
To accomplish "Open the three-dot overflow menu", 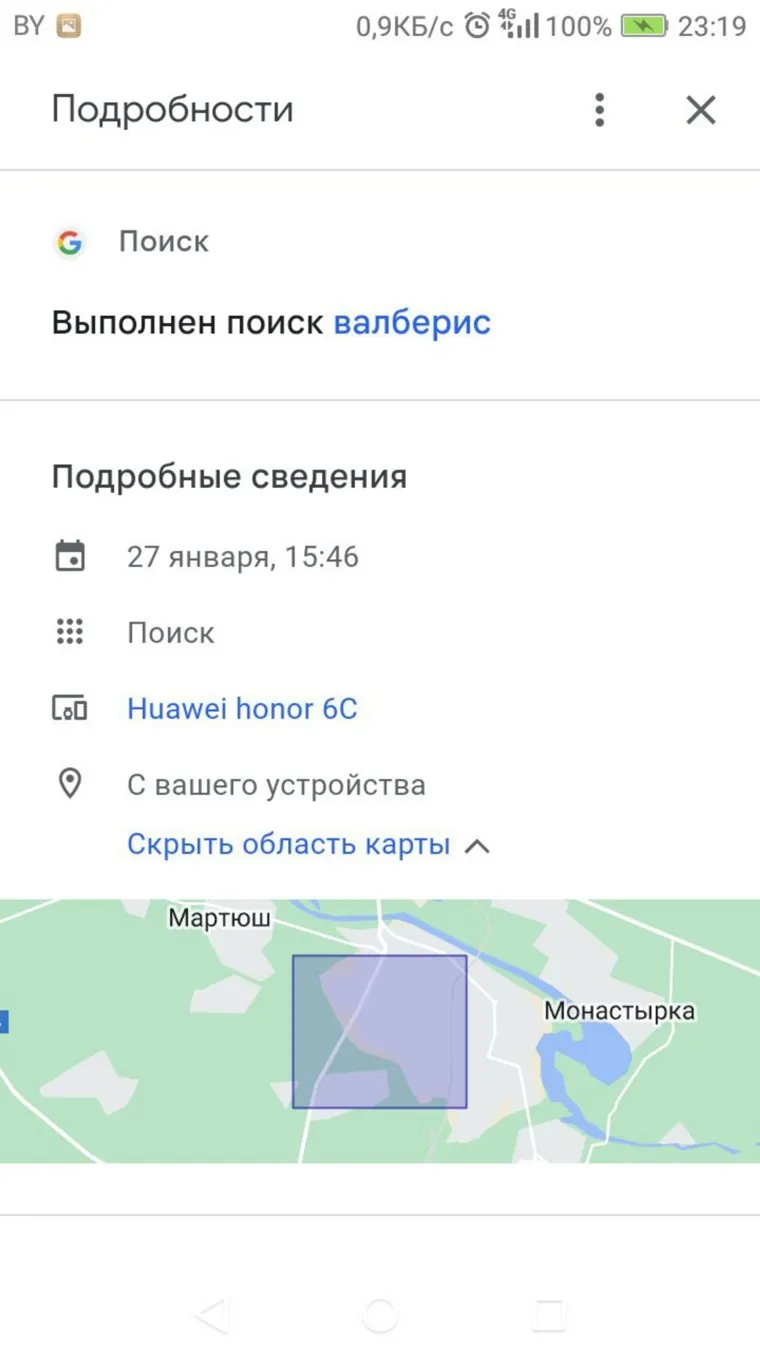I will point(599,109).
